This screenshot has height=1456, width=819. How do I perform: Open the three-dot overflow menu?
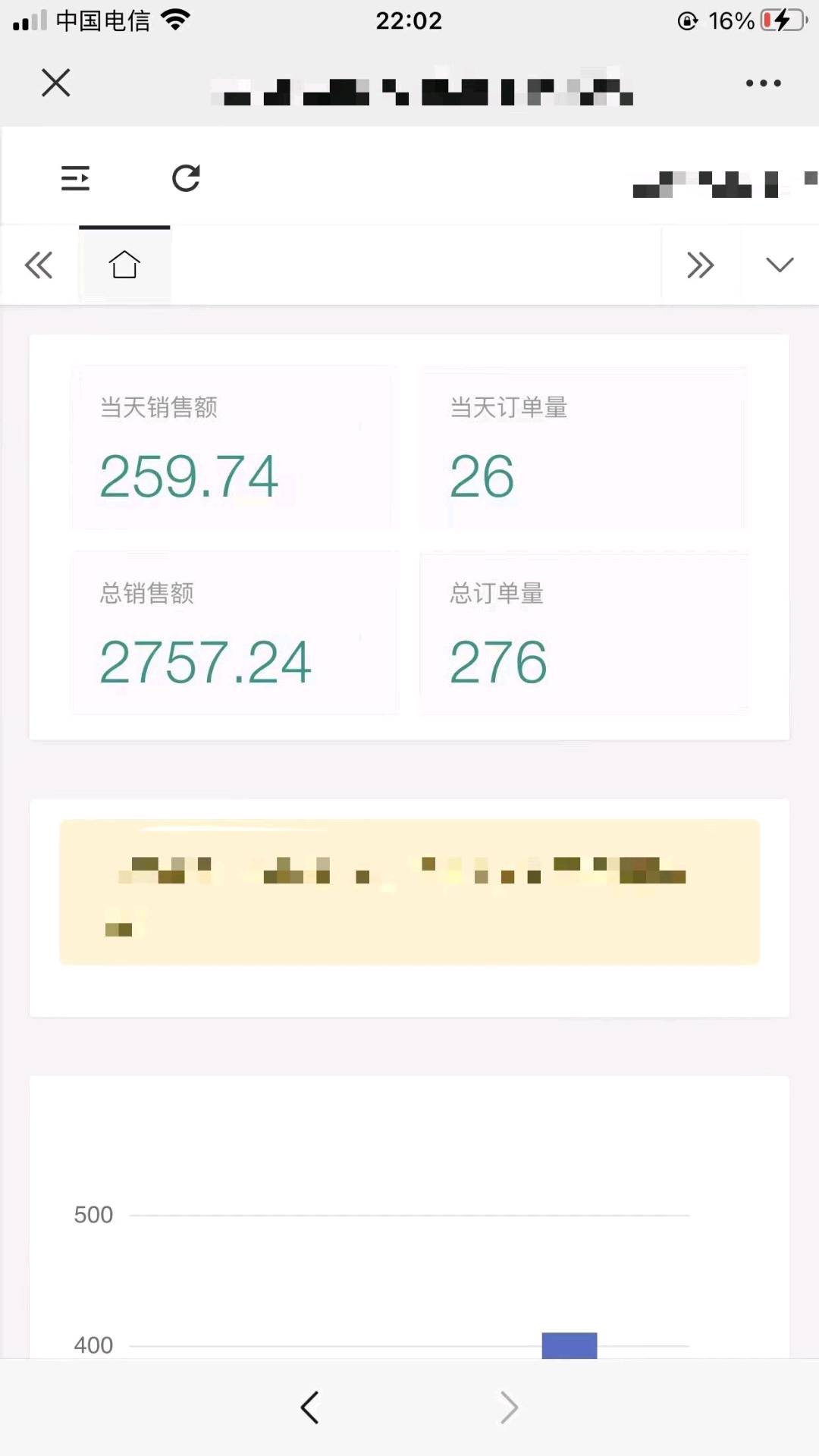tap(763, 83)
